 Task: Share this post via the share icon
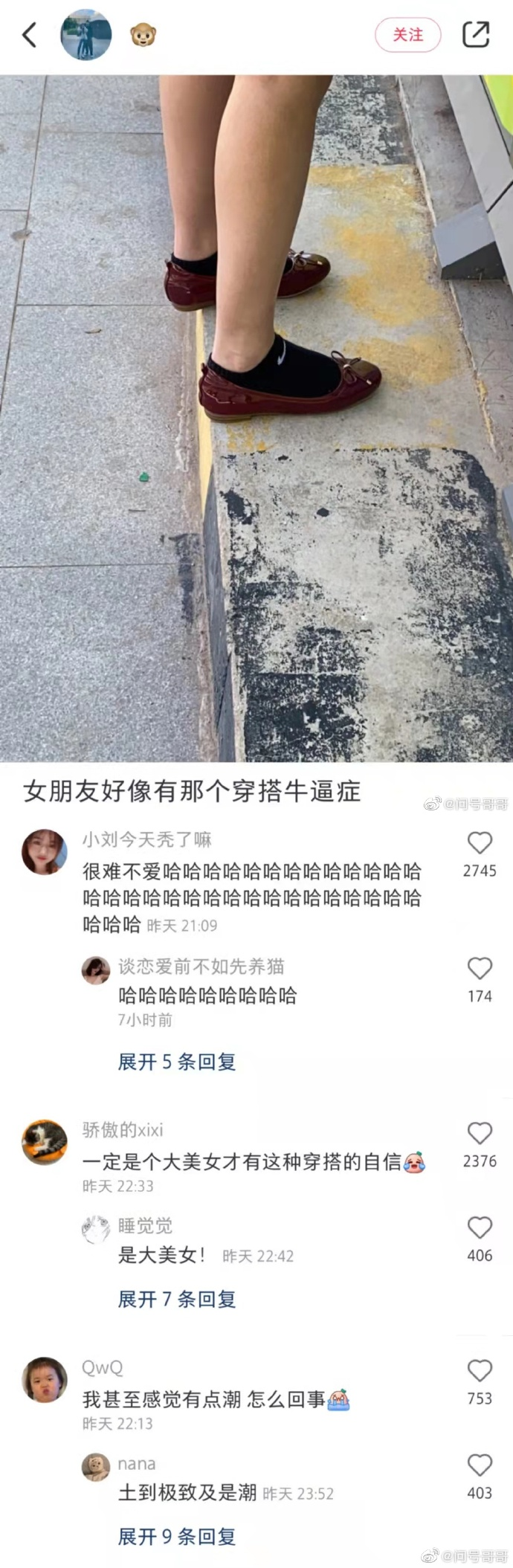(476, 35)
